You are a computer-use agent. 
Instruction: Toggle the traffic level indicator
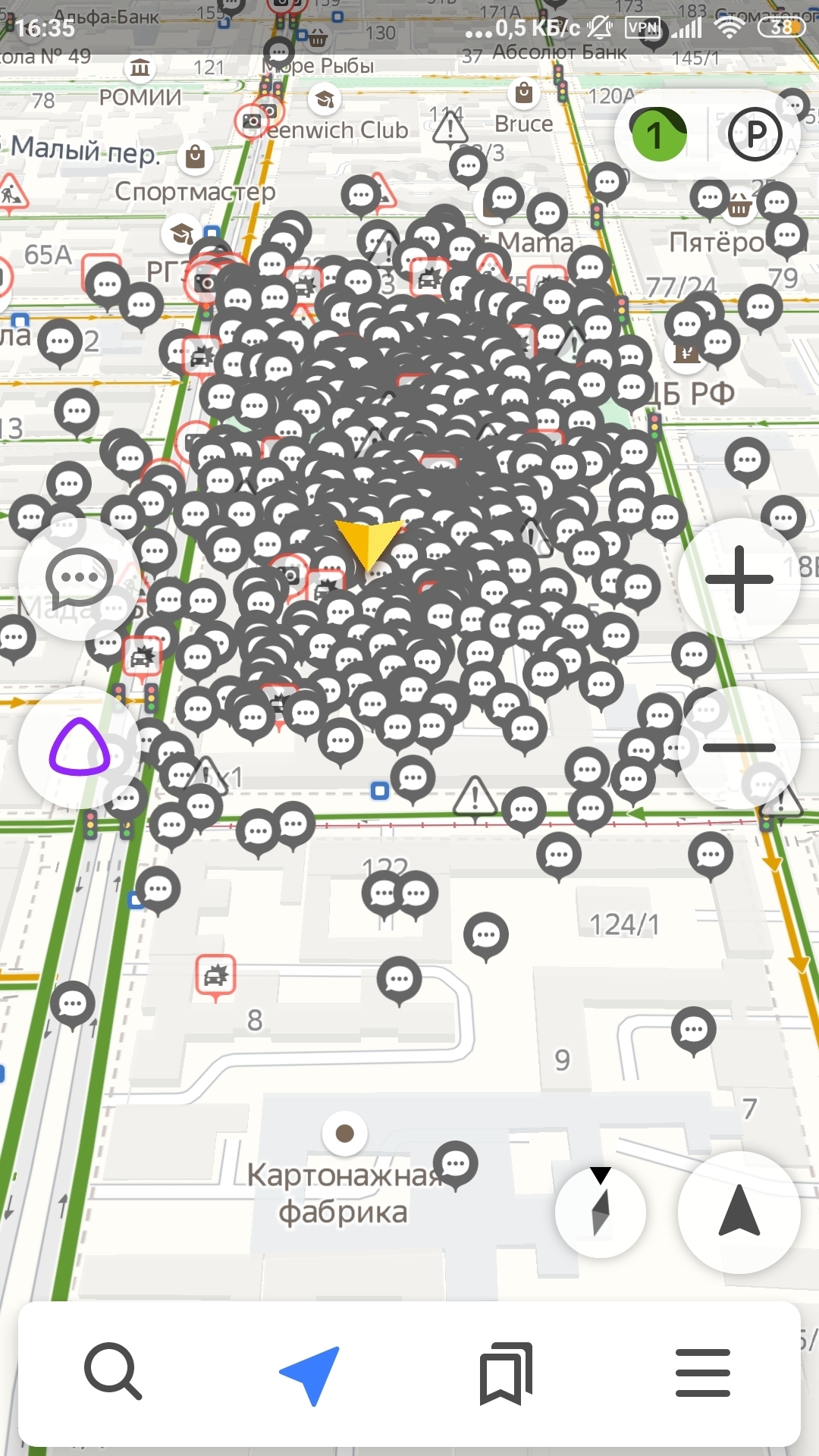coord(658,135)
